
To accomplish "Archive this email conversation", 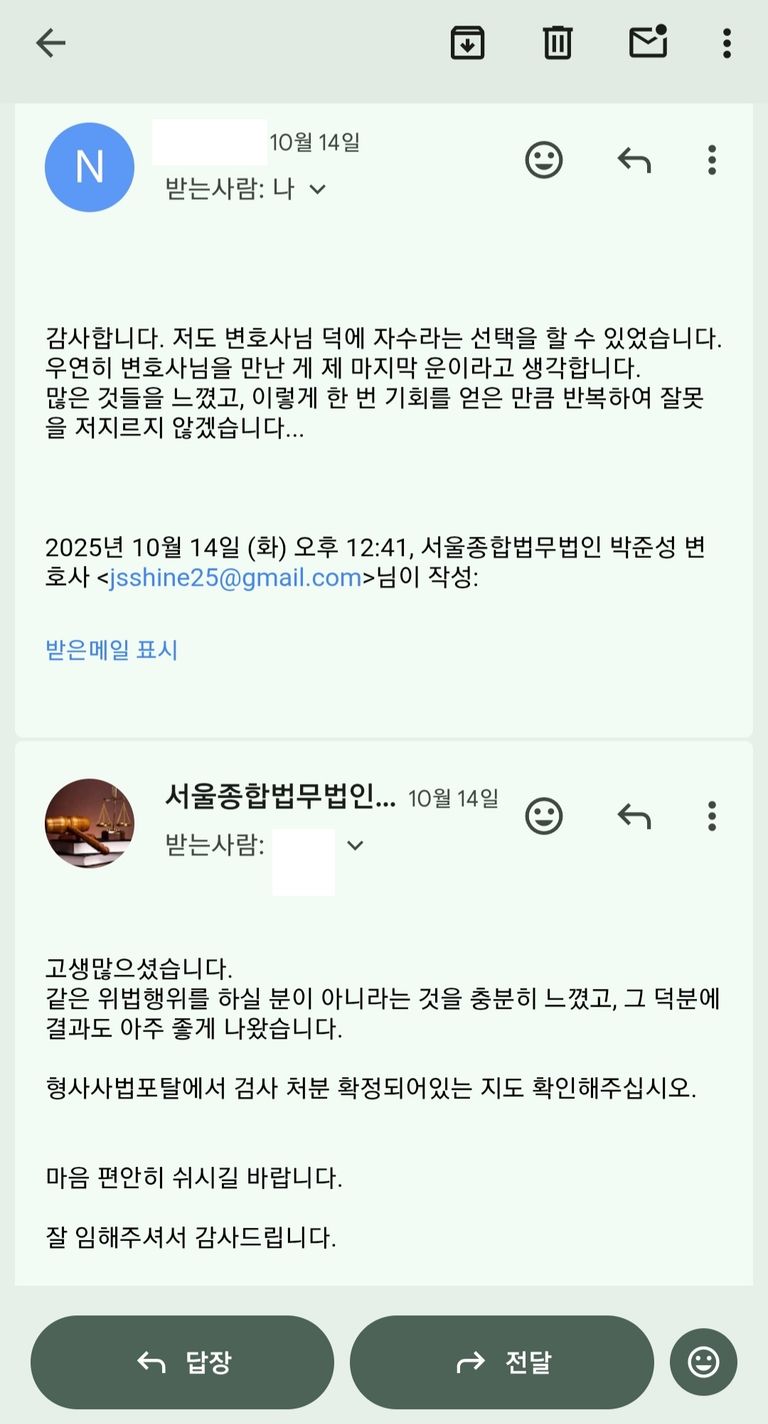I will tap(467, 42).
